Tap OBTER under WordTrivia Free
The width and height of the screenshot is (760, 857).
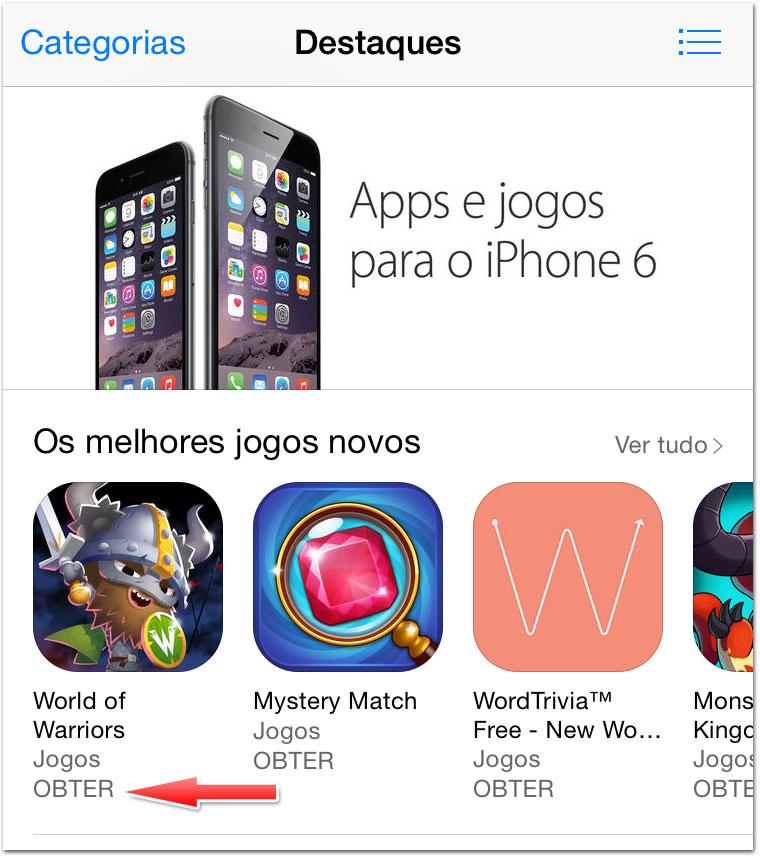514,788
